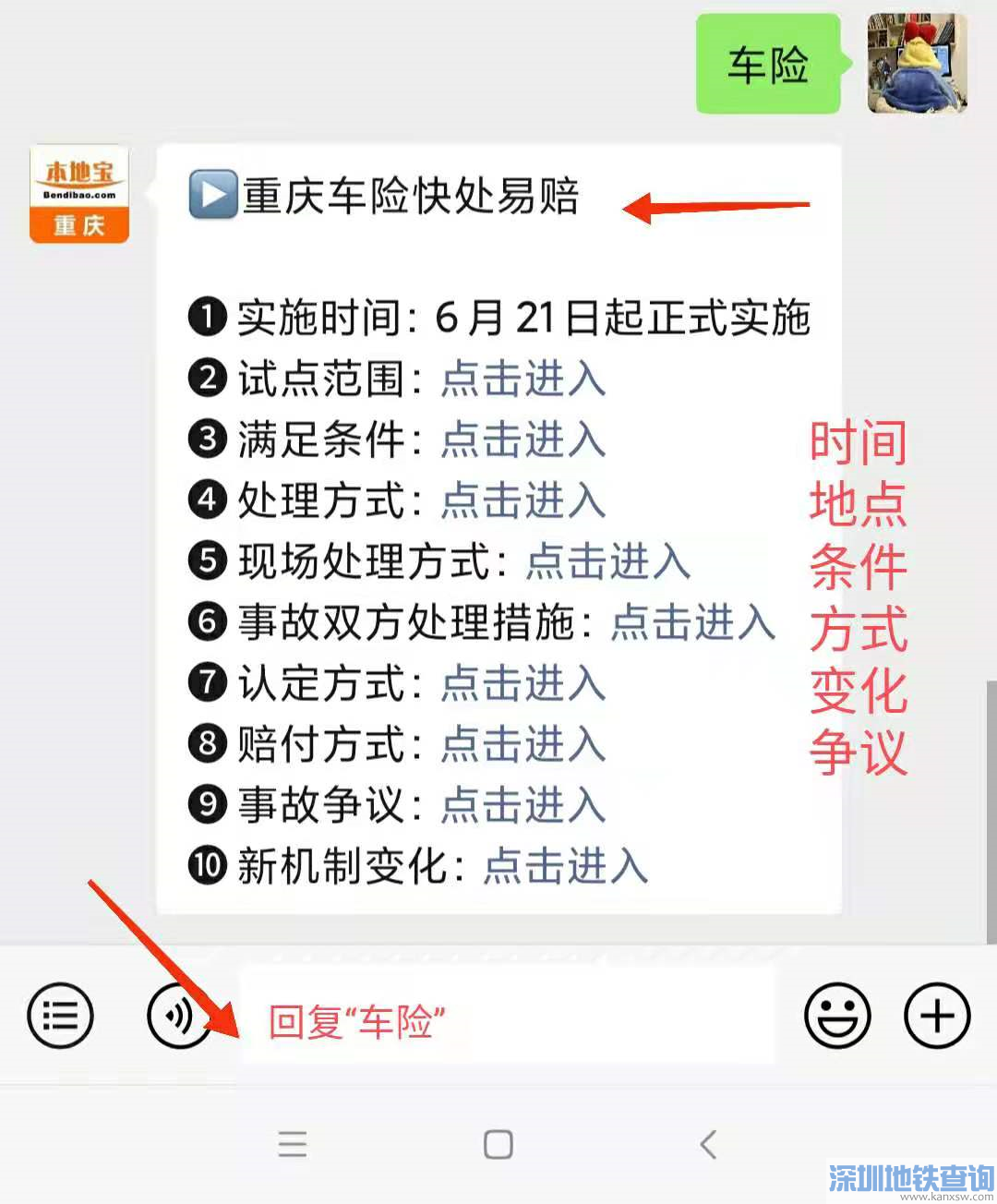Open 试点范围 link 点击进入
This screenshot has height=1204, width=997.
tap(523, 379)
